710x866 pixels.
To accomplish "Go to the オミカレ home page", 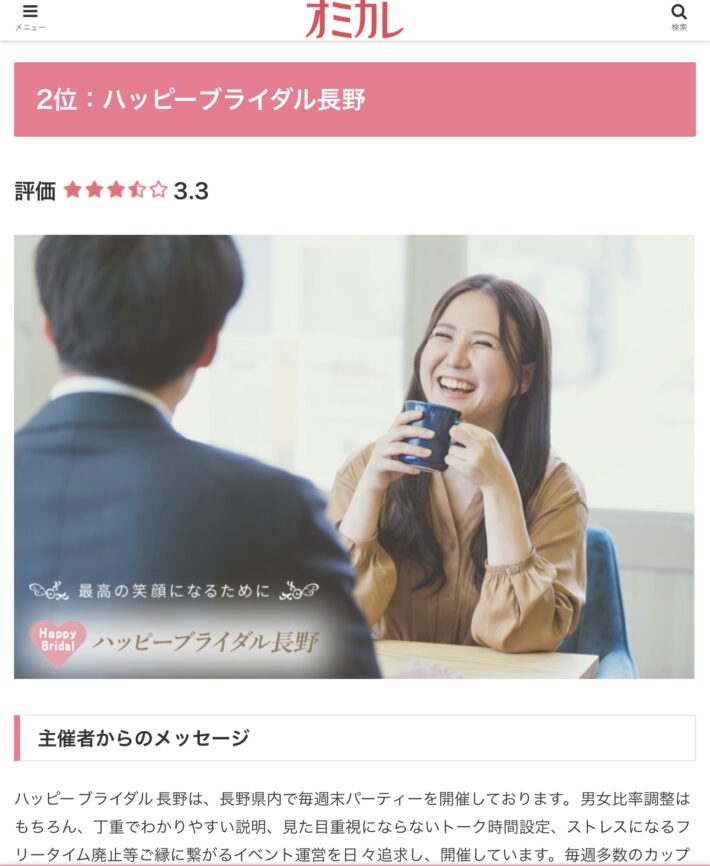I will pos(354,19).
